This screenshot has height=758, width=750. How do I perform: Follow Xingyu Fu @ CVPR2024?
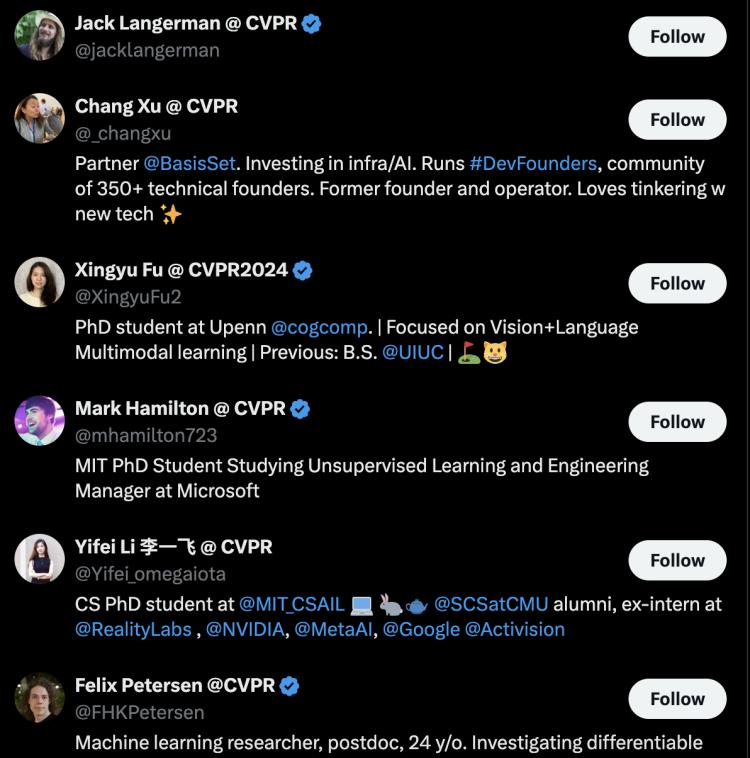(x=677, y=284)
